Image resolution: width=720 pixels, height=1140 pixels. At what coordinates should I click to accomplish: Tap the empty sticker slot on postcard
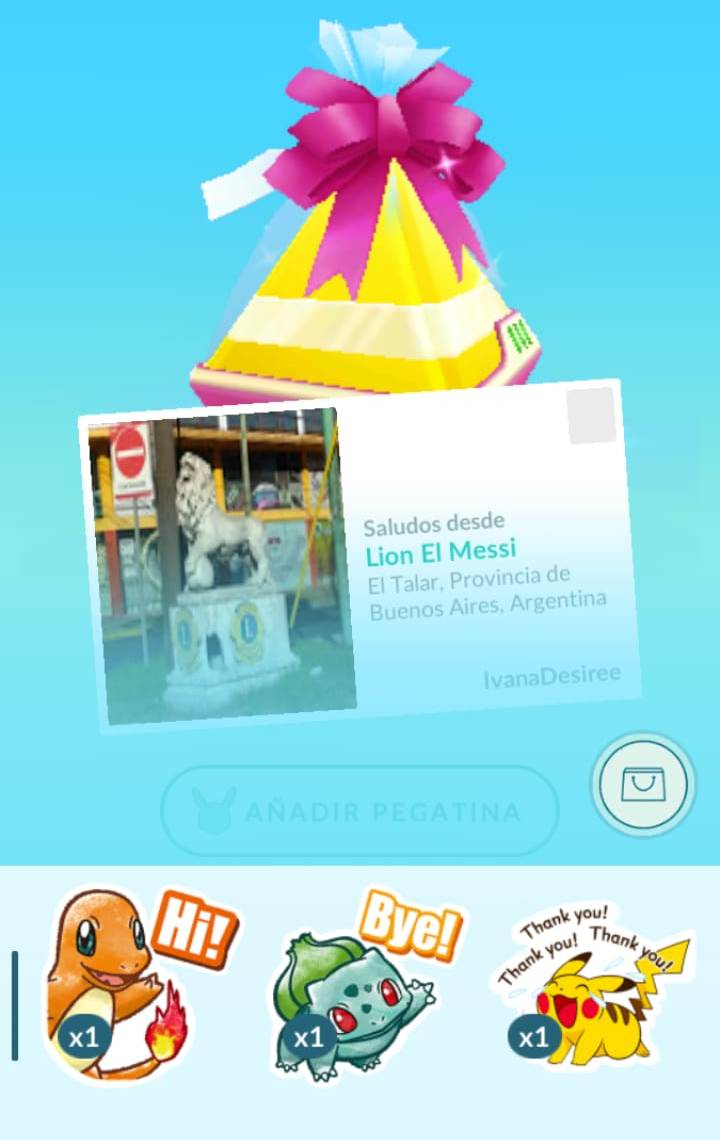[591, 416]
